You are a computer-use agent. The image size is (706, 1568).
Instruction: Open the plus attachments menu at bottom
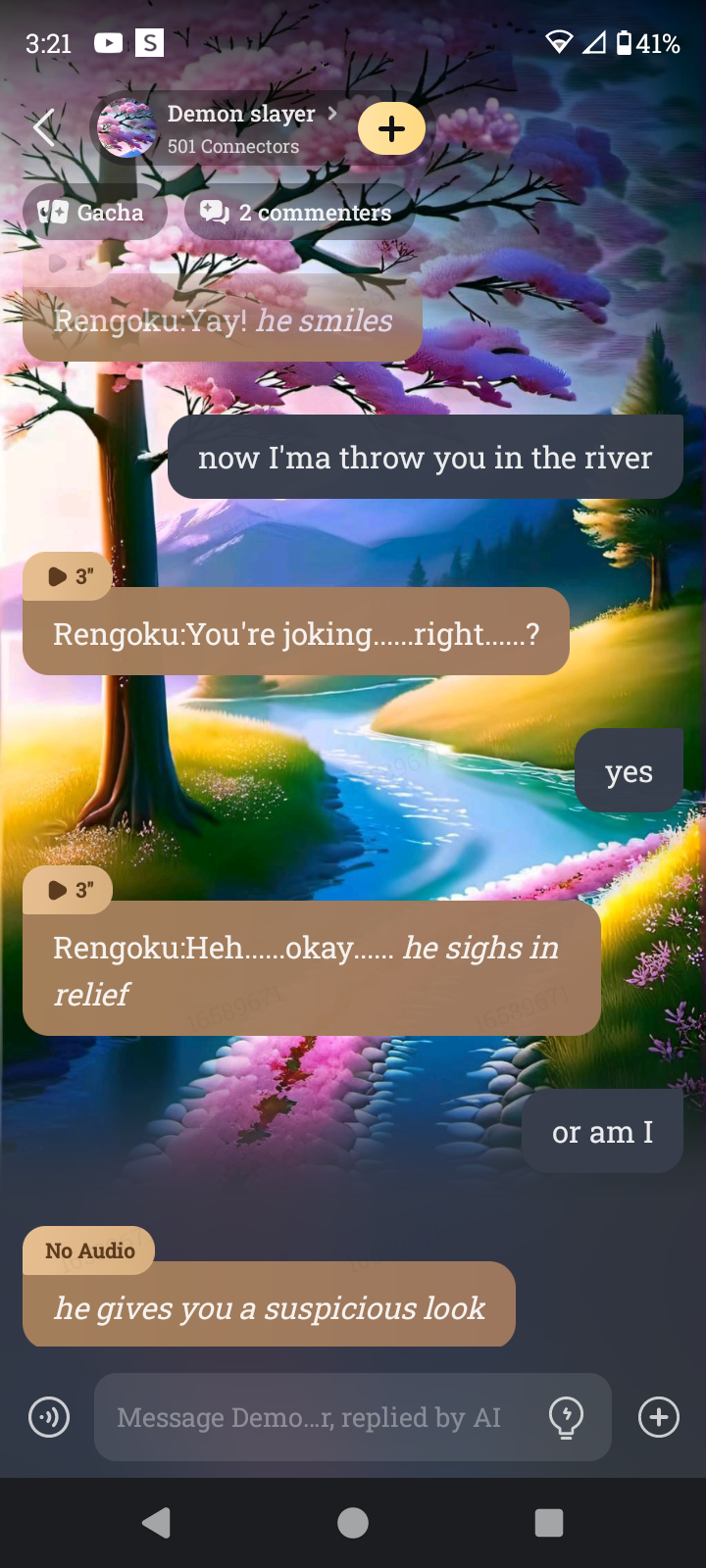[659, 1417]
